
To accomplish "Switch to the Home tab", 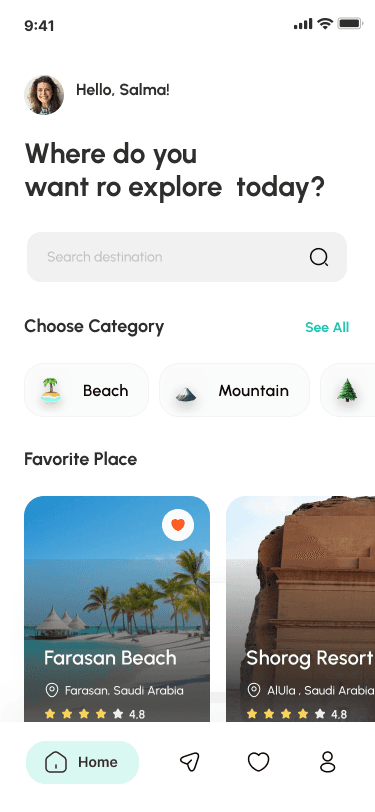I will [x=82, y=762].
